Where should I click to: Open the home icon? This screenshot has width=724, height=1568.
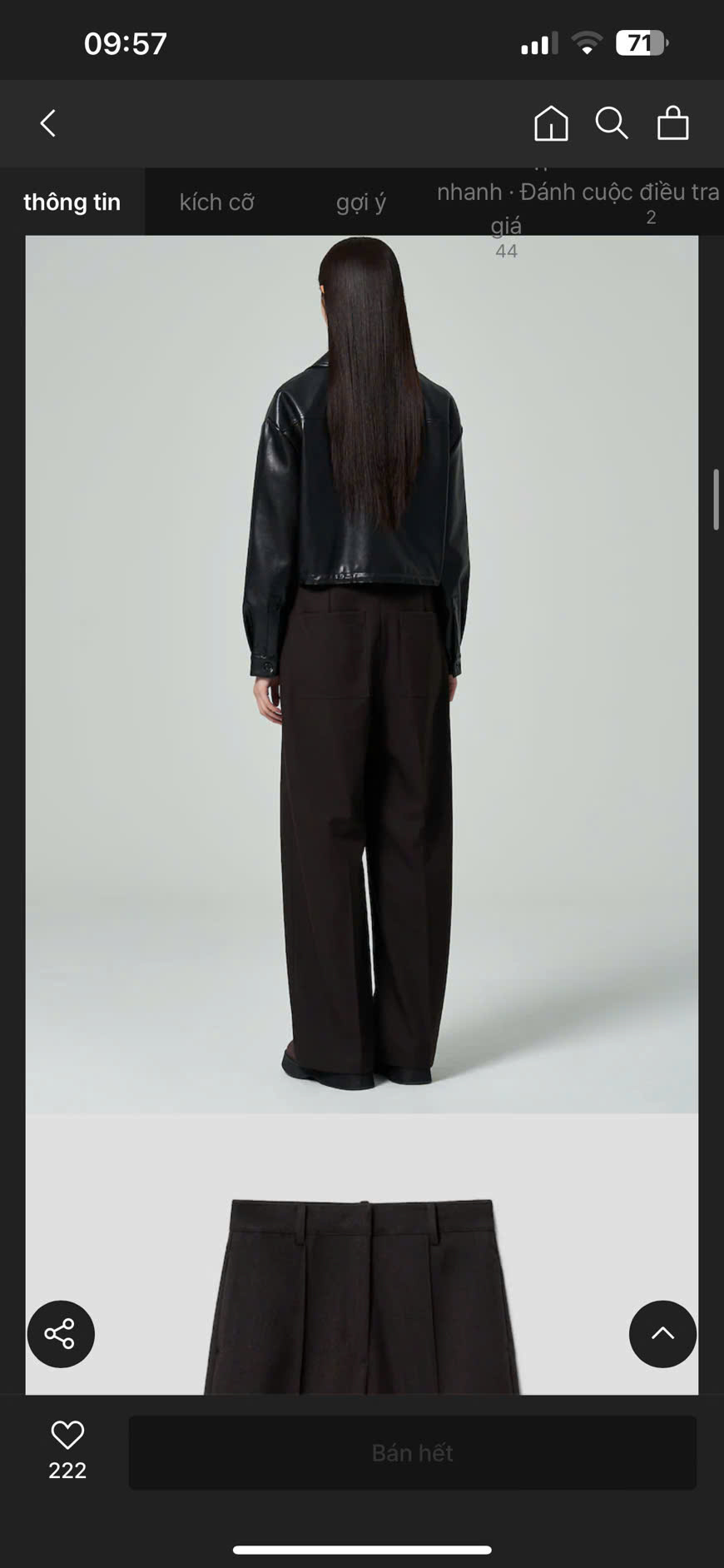click(x=551, y=123)
